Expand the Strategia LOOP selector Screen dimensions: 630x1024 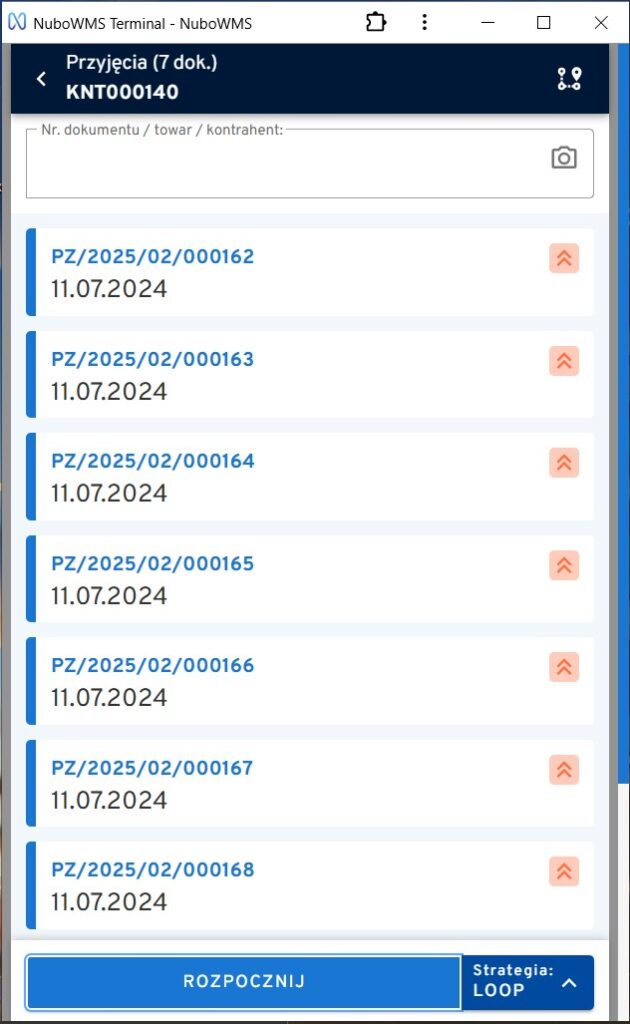(x=528, y=982)
